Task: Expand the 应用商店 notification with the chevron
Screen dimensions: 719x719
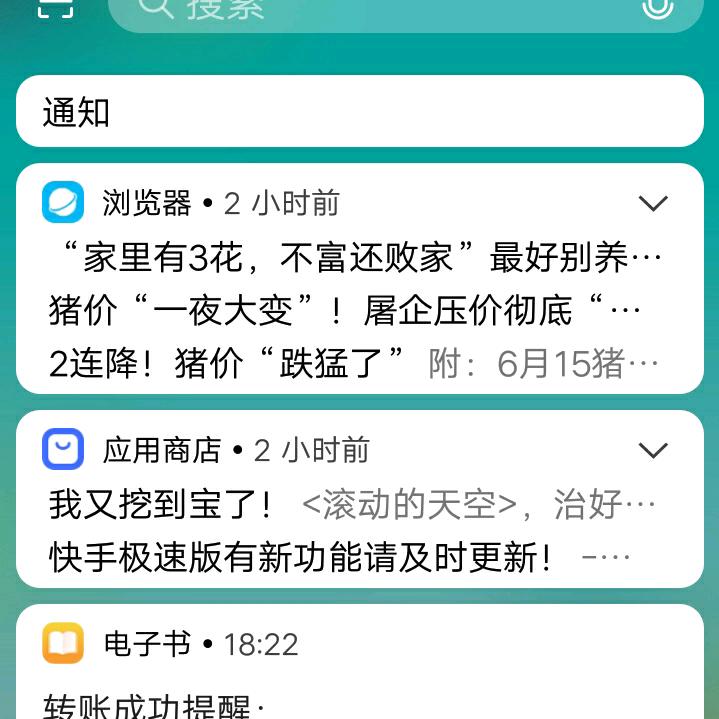Action: 653,450
